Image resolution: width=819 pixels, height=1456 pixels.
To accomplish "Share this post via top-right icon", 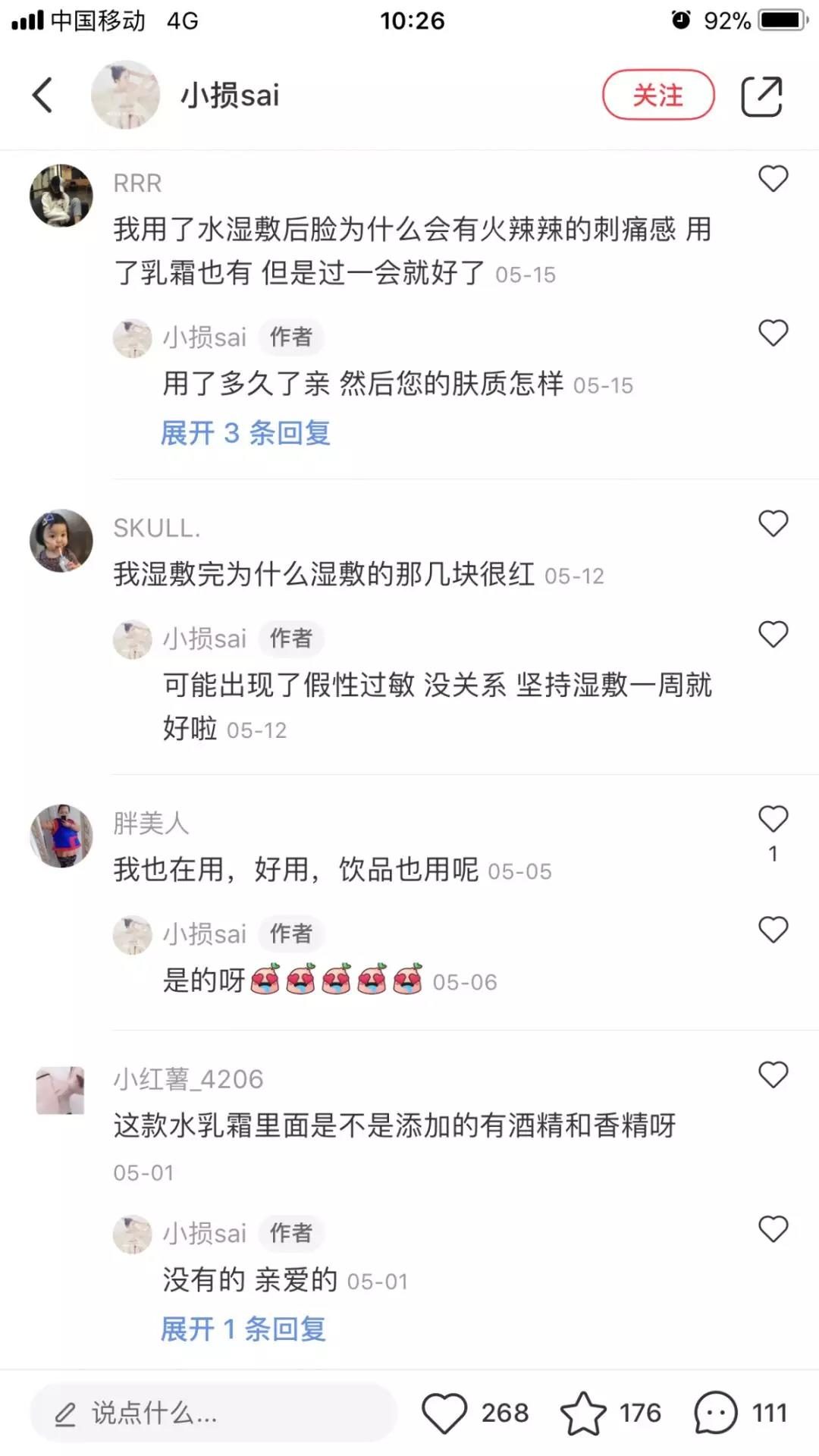I will click(761, 96).
